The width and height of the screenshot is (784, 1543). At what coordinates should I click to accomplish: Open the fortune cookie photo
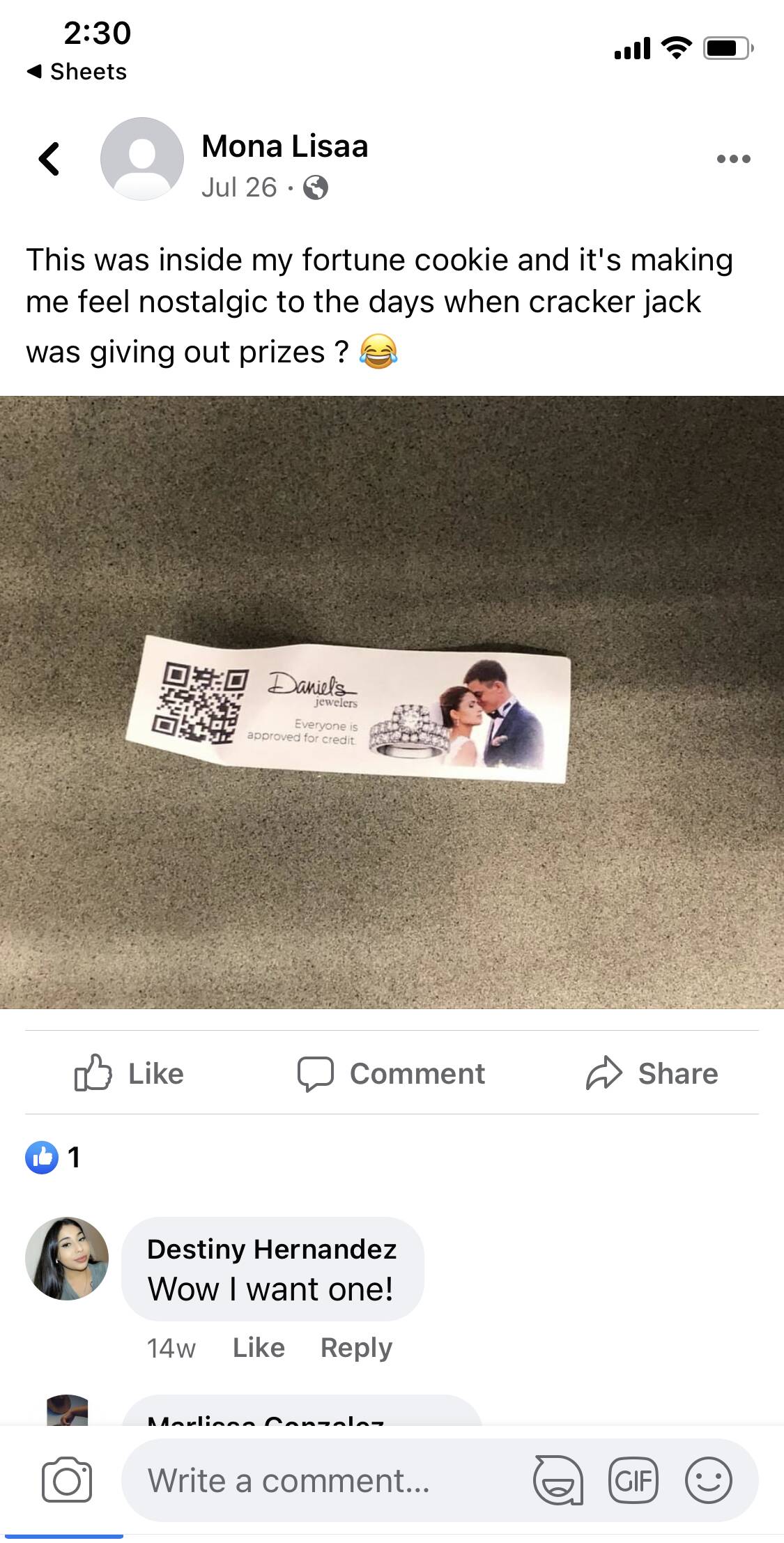coord(392,702)
